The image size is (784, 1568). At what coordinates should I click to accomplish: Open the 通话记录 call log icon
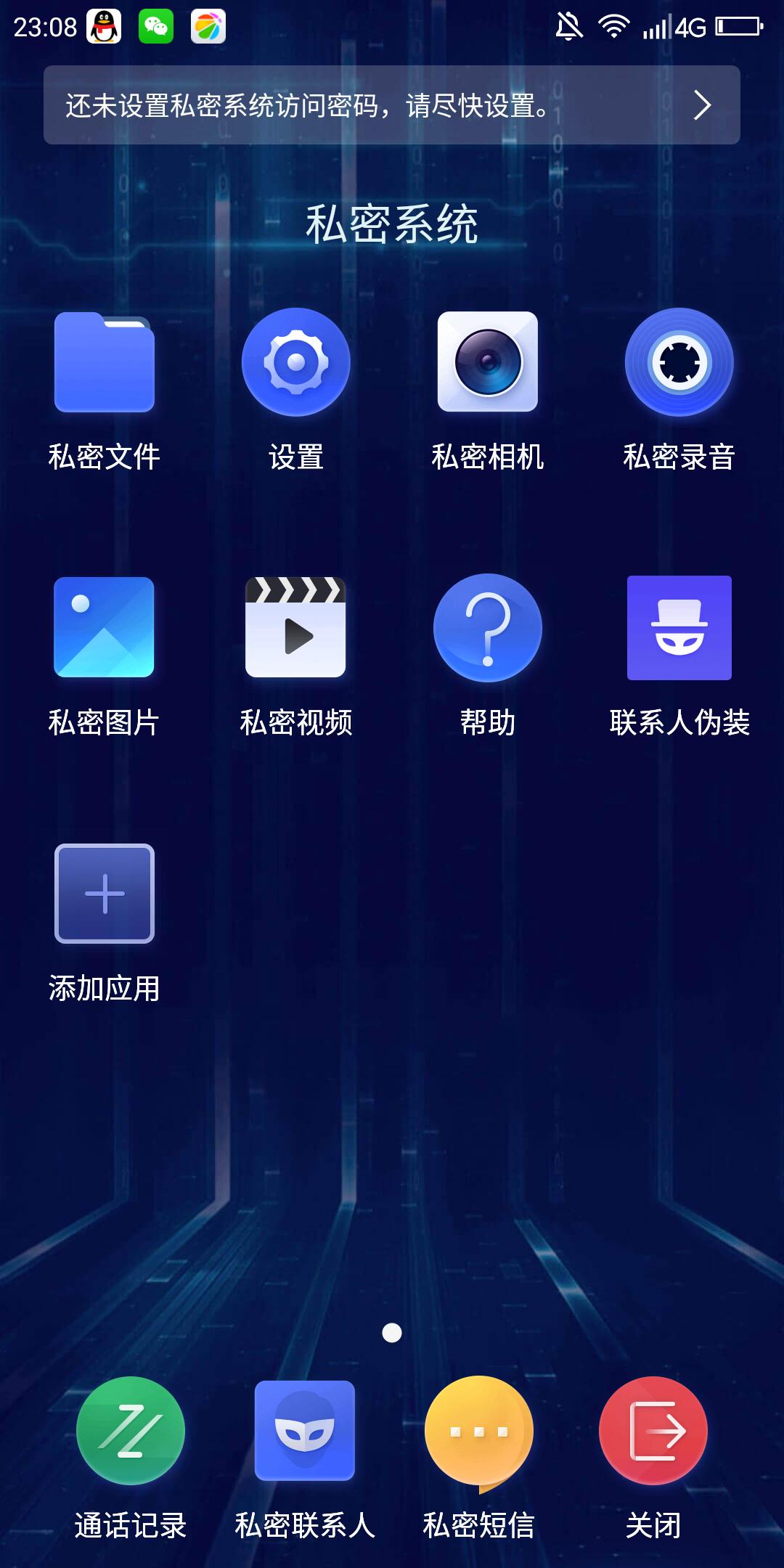coord(129,1430)
